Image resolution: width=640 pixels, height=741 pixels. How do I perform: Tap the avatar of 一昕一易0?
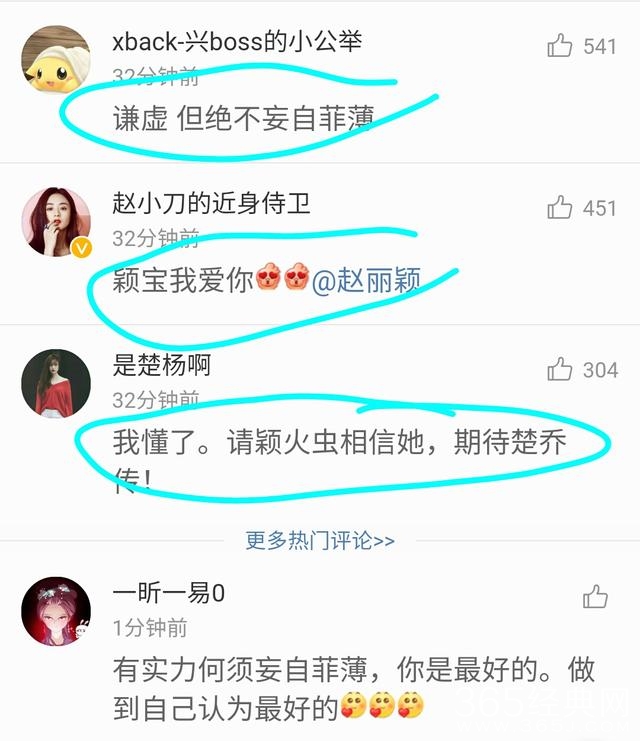pyautogui.click(x=56, y=610)
